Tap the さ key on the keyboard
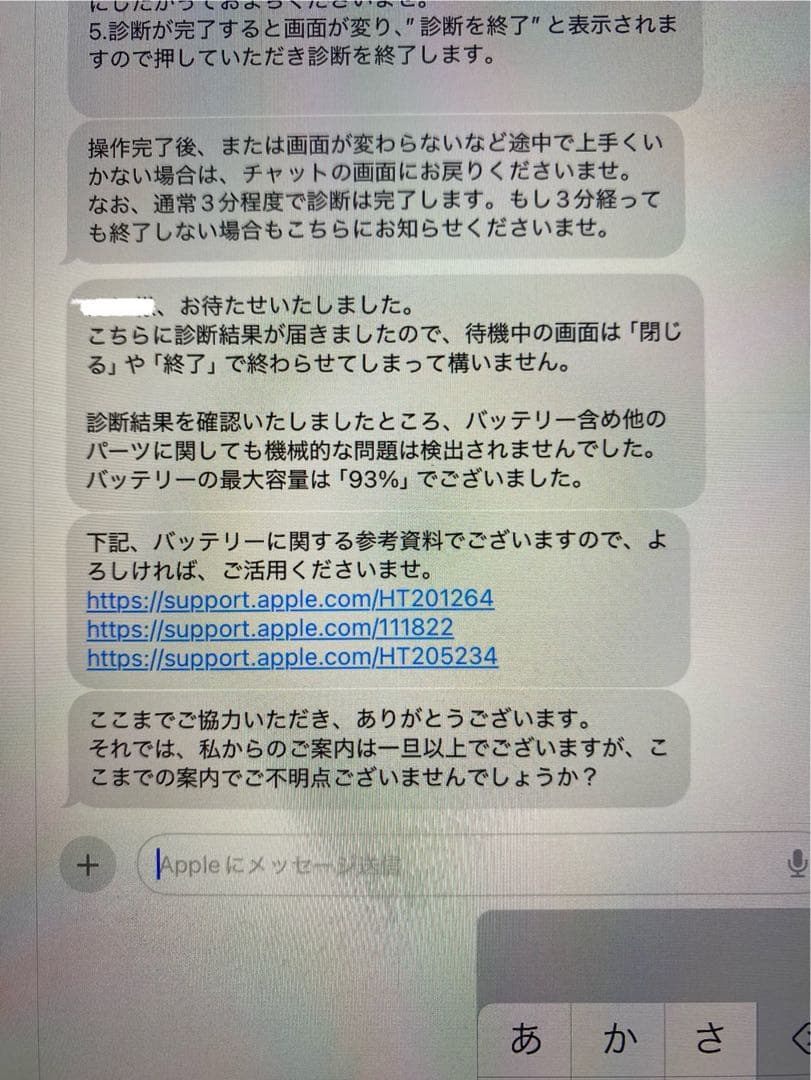The height and width of the screenshot is (1080, 811). click(710, 1039)
